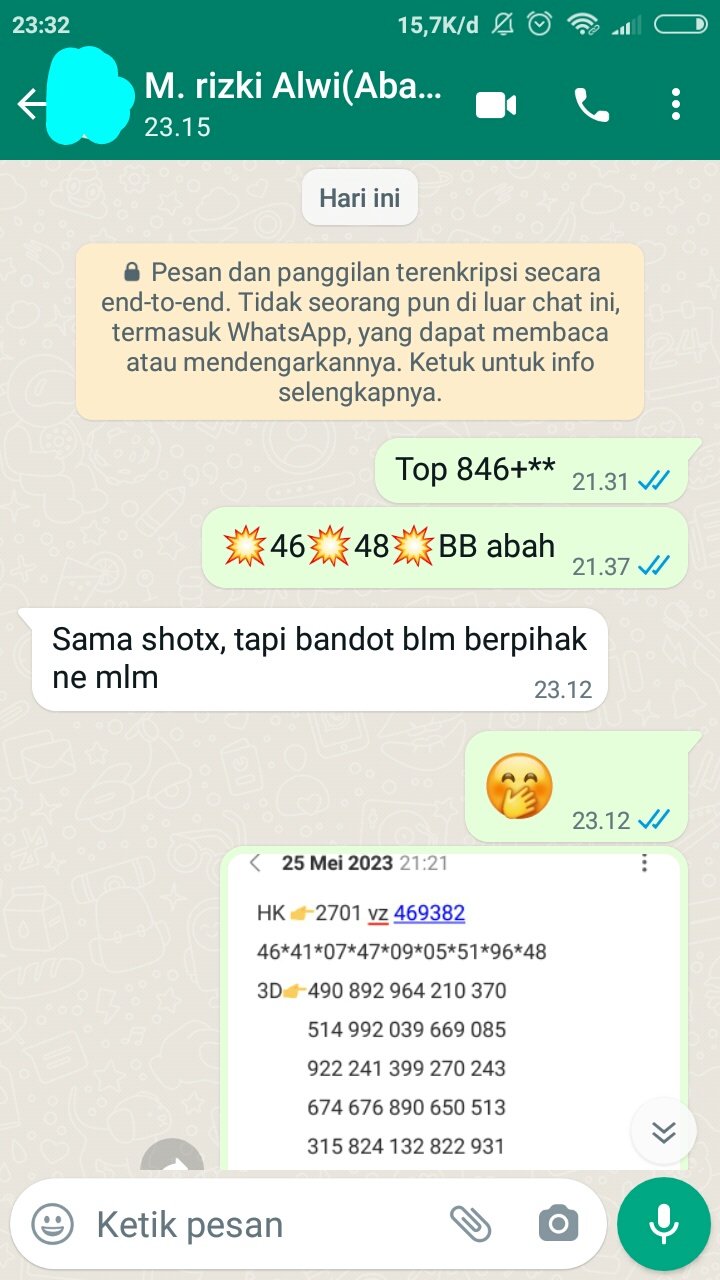Jump to the latest messages
The width and height of the screenshot is (720, 1280).
pos(664,1132)
